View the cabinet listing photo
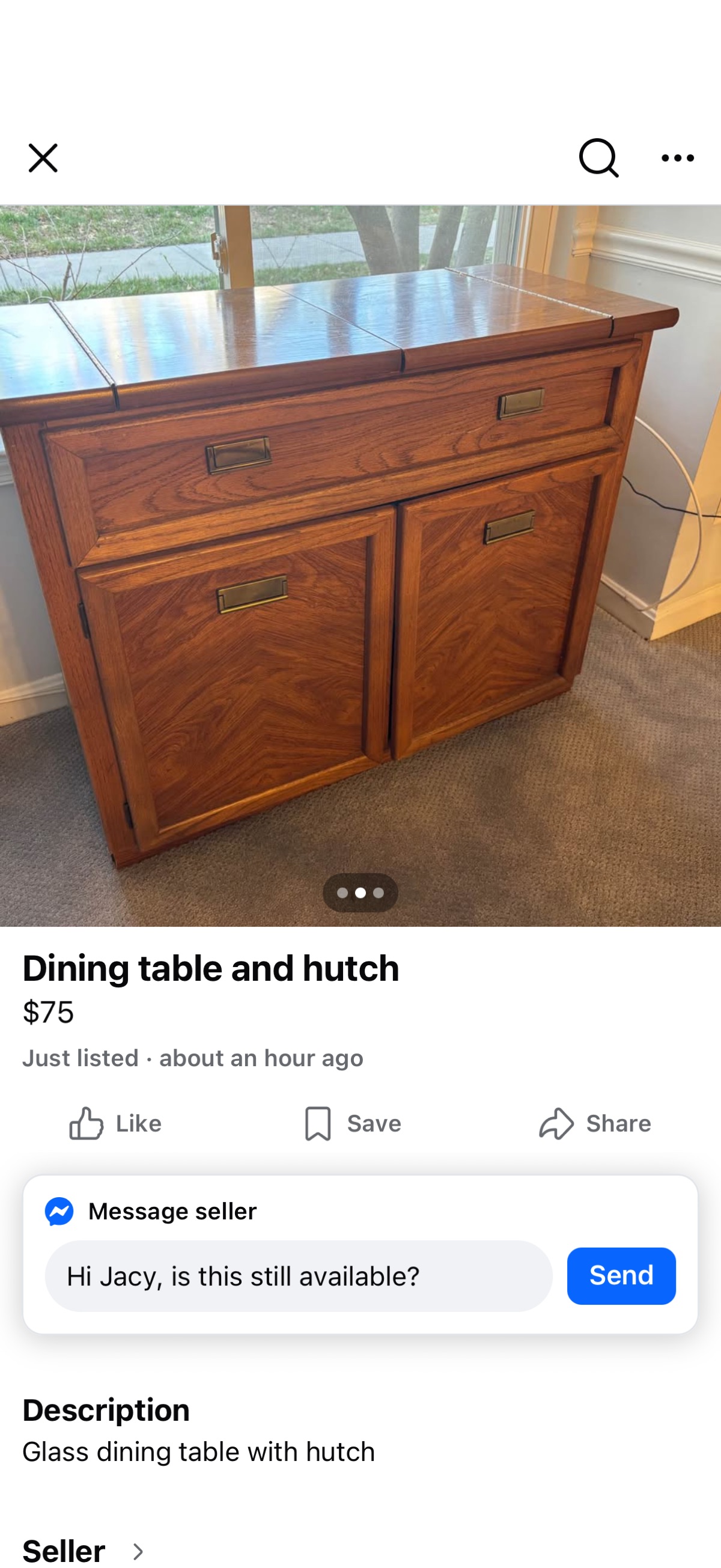Image resolution: width=721 pixels, height=1568 pixels. pyautogui.click(x=360, y=548)
